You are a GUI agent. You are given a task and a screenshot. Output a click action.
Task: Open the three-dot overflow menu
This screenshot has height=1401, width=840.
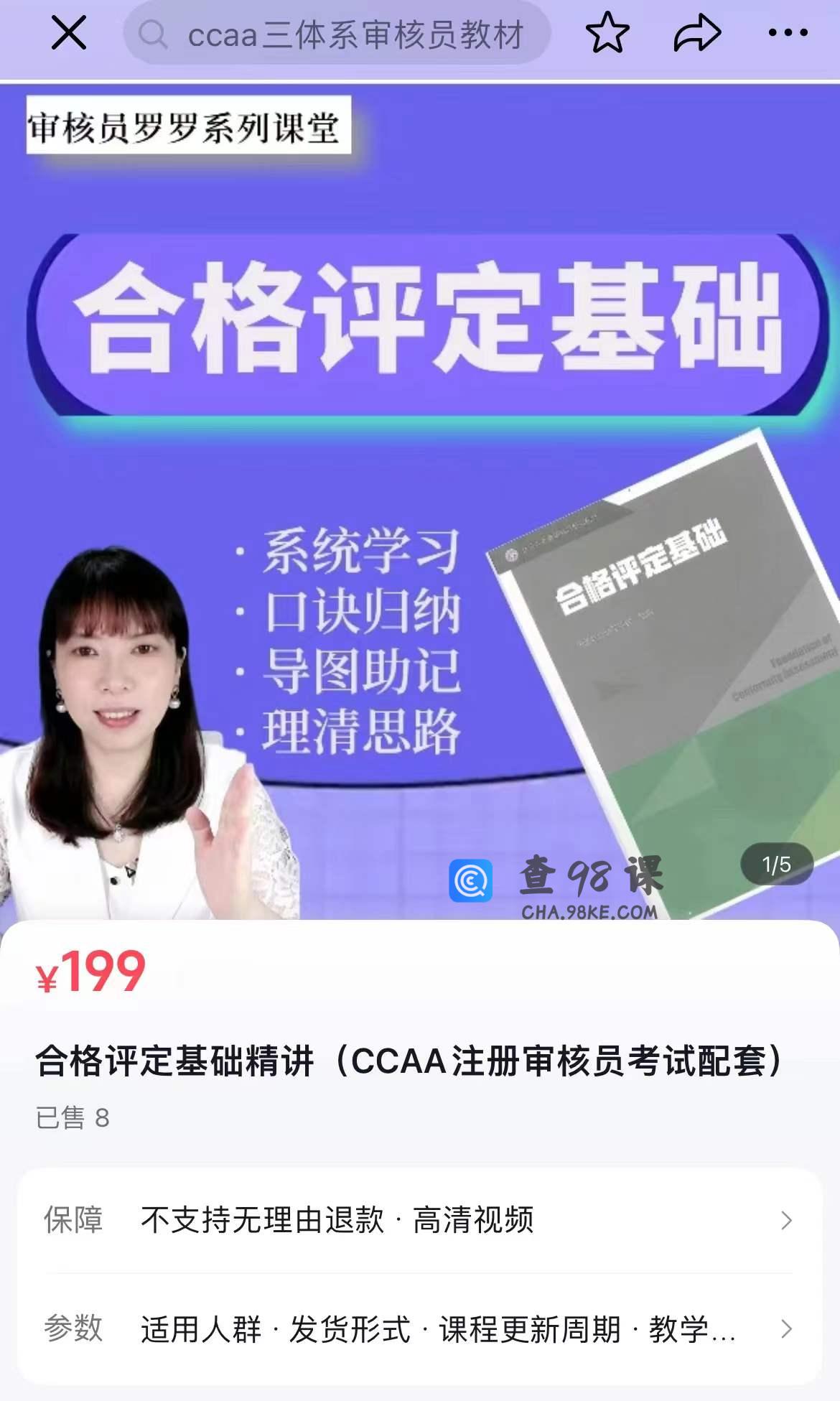tap(788, 33)
